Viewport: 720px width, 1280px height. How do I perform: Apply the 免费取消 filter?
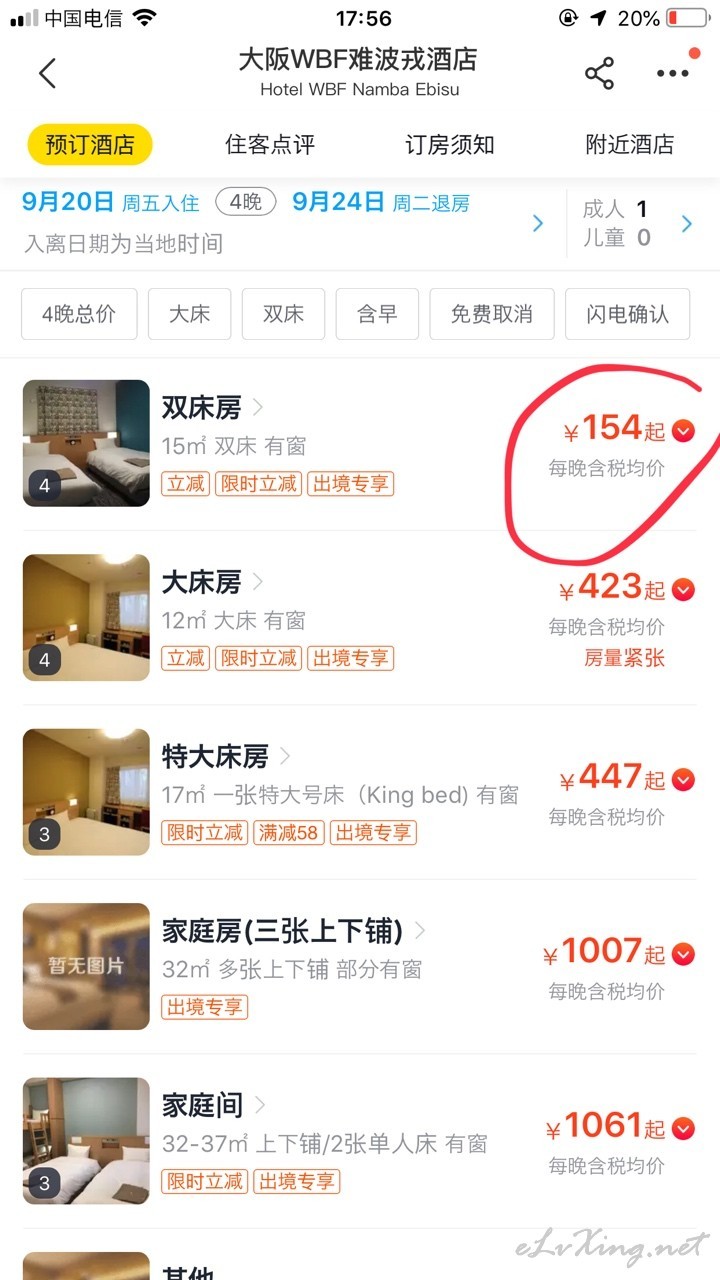pos(491,314)
